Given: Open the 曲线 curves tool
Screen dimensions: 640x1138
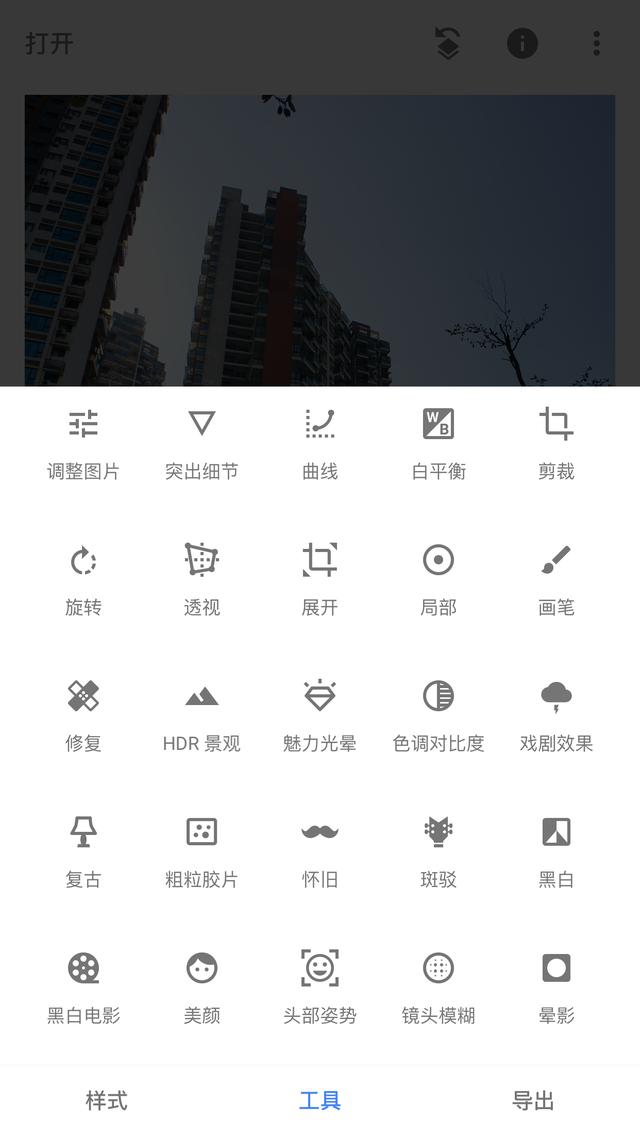Looking at the screenshot, I should (320, 442).
